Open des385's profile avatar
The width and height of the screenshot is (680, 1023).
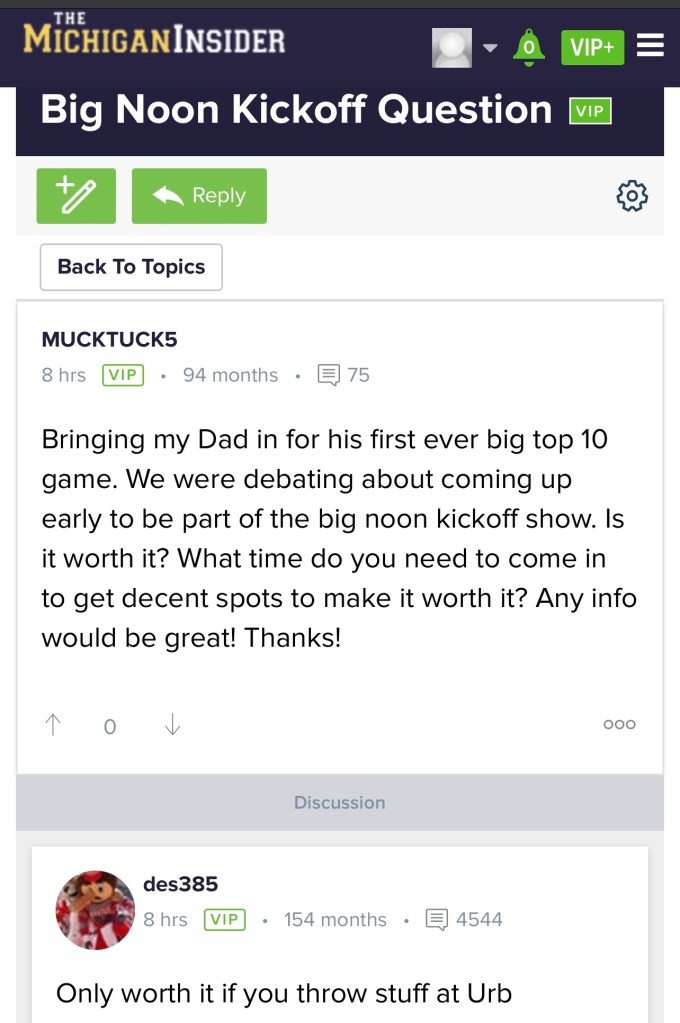[x=95, y=909]
